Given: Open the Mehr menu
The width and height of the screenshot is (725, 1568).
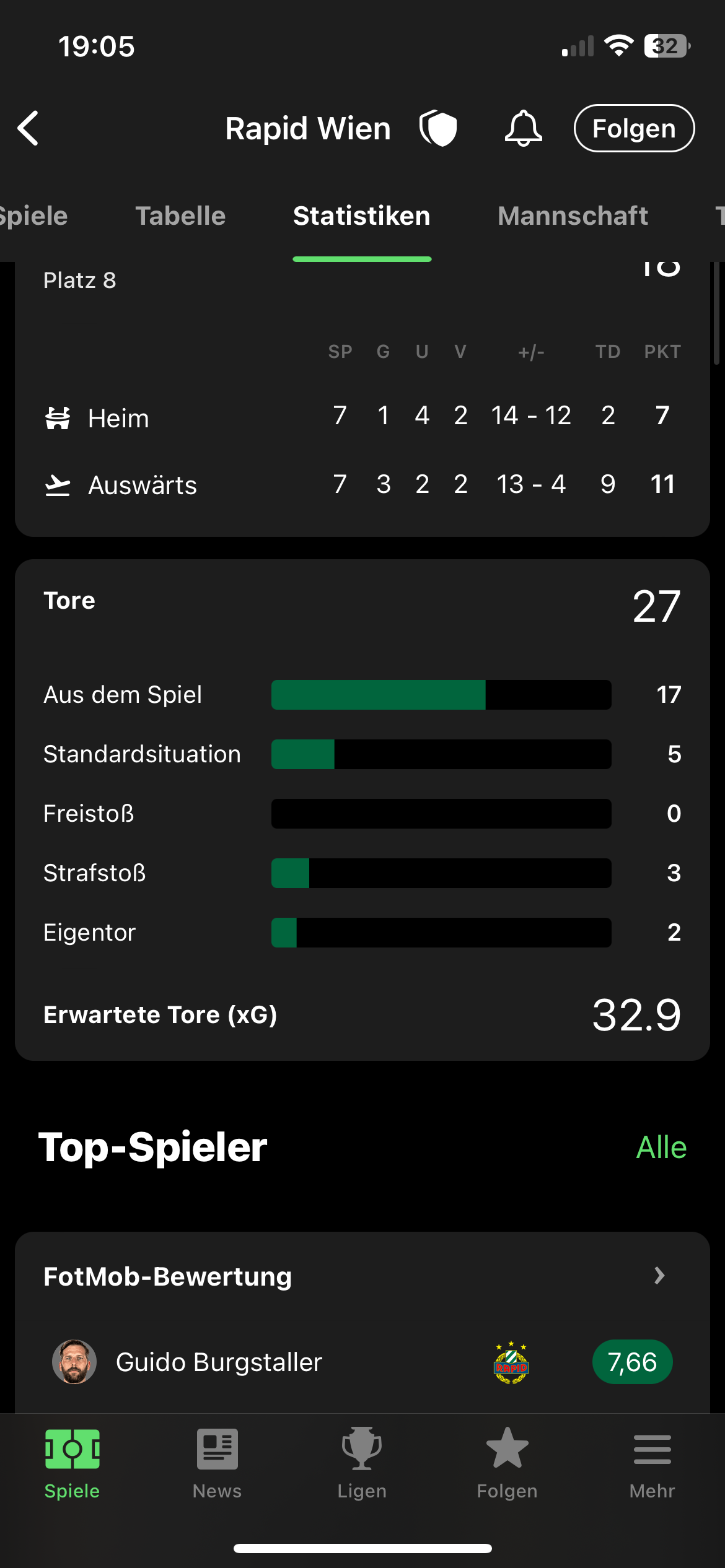Looking at the screenshot, I should tap(652, 1464).
